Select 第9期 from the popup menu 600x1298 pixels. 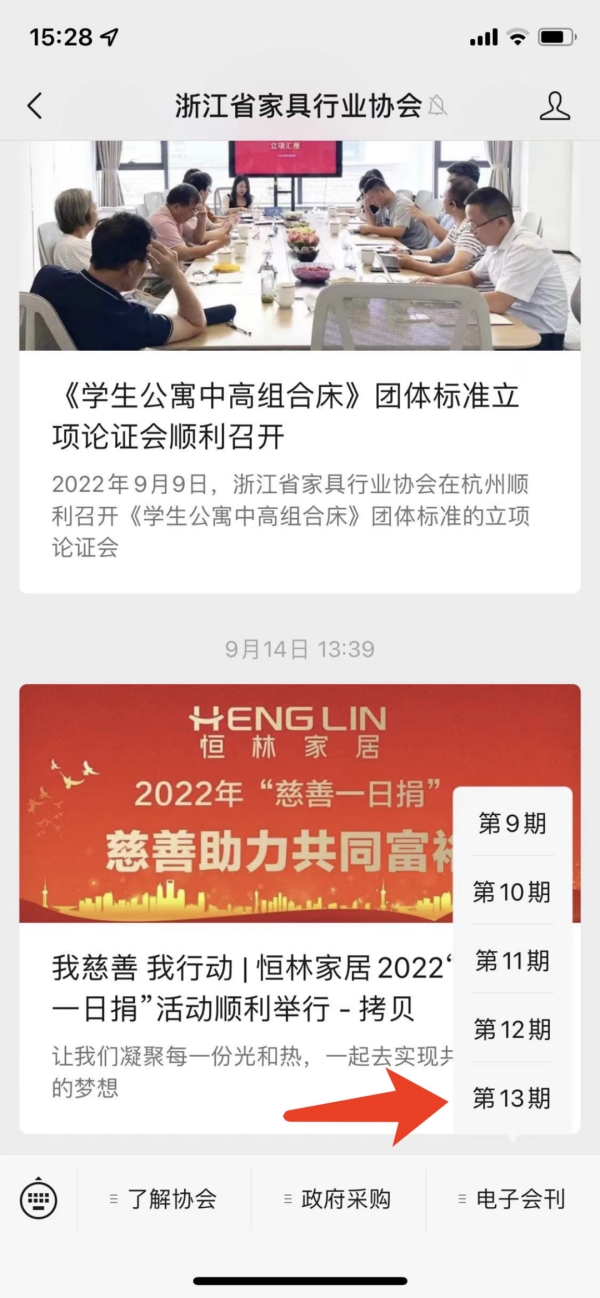coord(512,824)
